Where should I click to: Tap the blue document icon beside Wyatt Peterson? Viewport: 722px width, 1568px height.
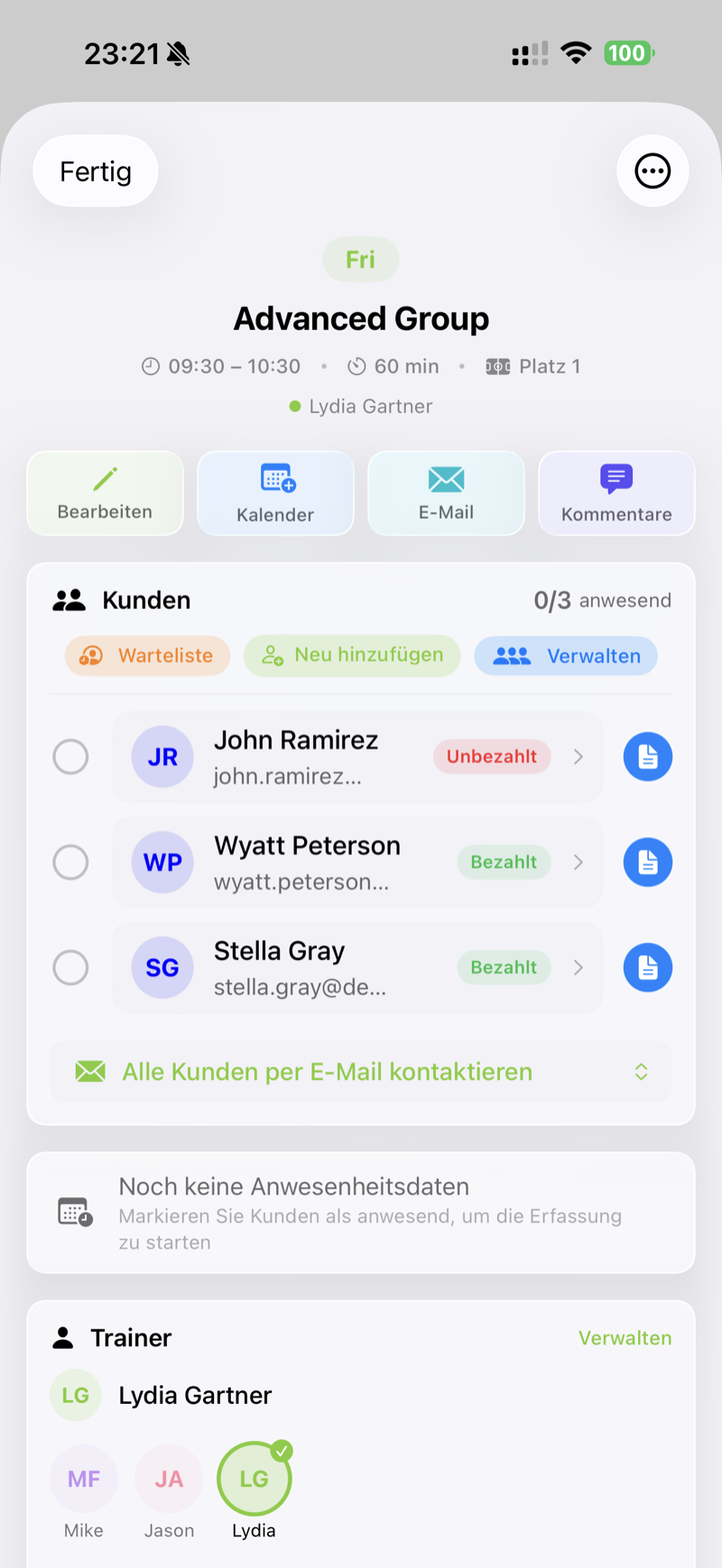(x=647, y=862)
